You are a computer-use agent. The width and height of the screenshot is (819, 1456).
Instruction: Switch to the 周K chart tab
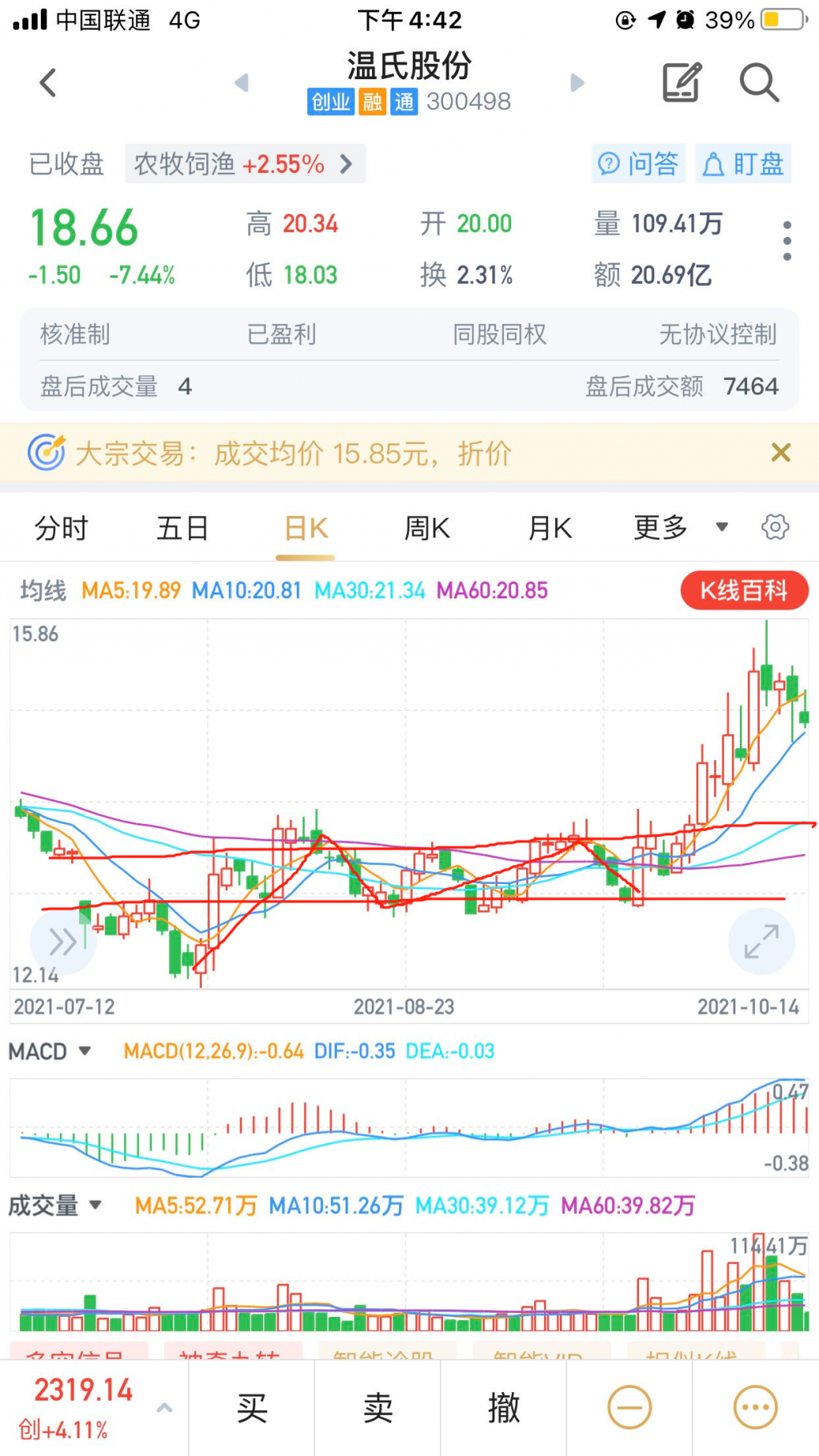(x=427, y=529)
